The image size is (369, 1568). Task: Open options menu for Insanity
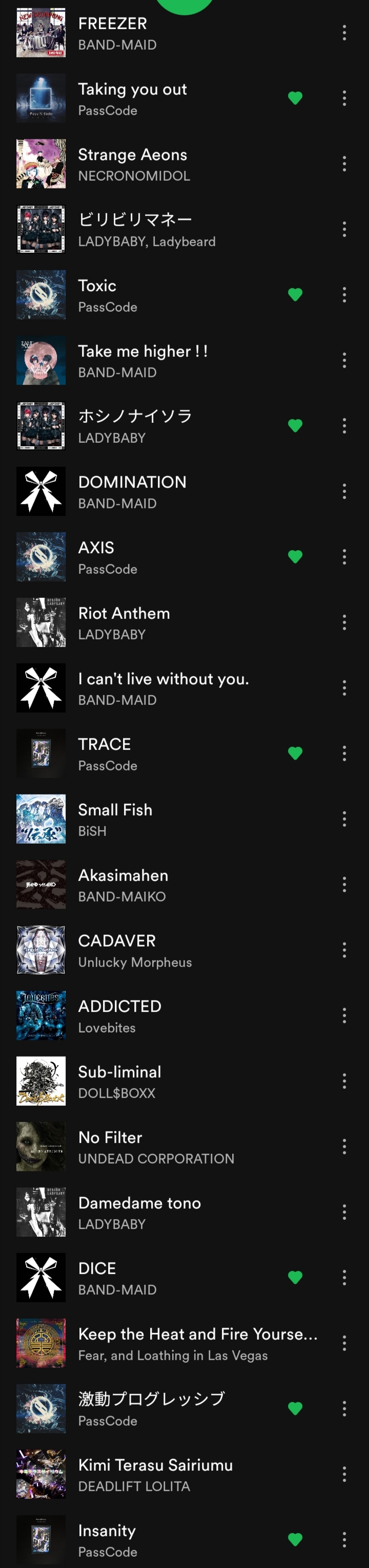pyautogui.click(x=344, y=1539)
